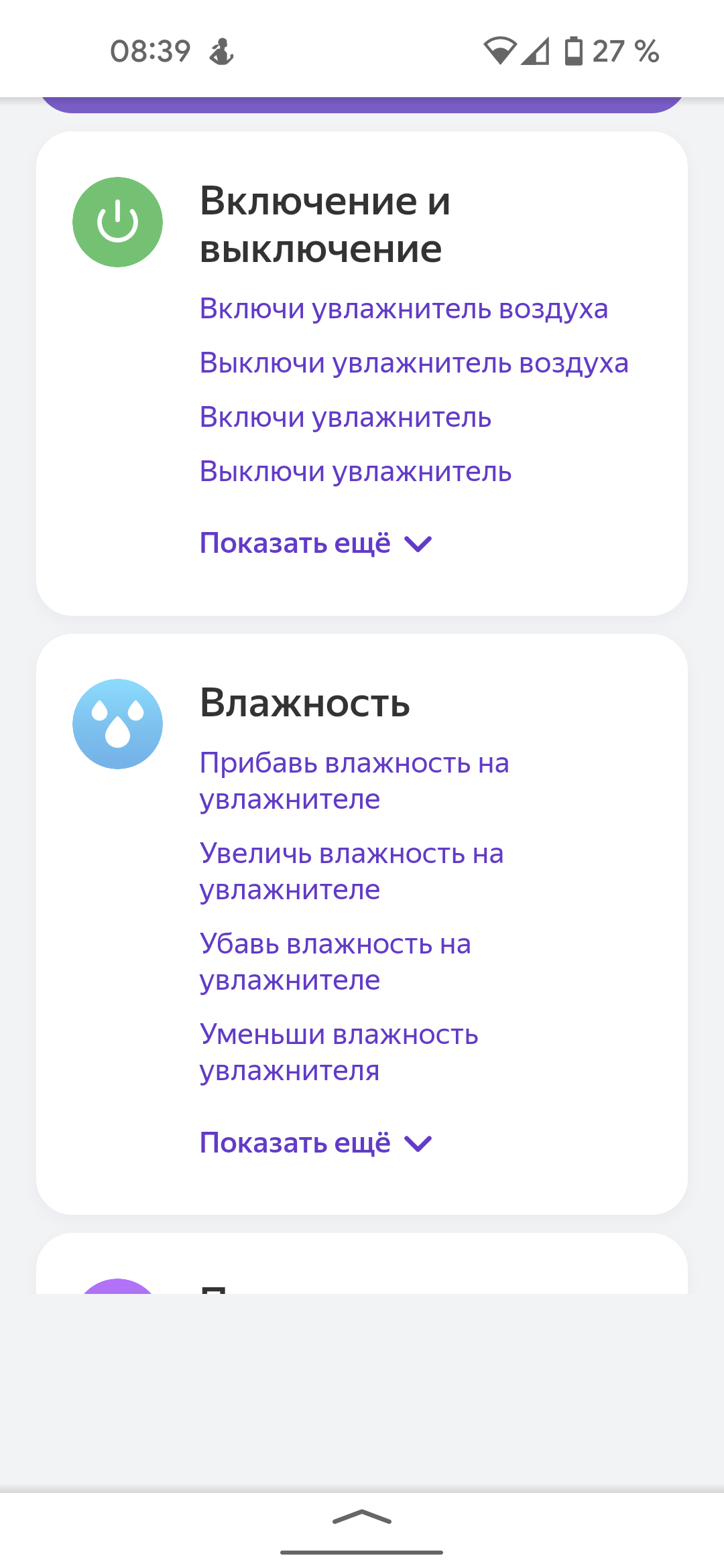Screen dimensions: 724x1568
Task: Select 'Выключи увлажнитель воздуха' command
Action: point(414,363)
